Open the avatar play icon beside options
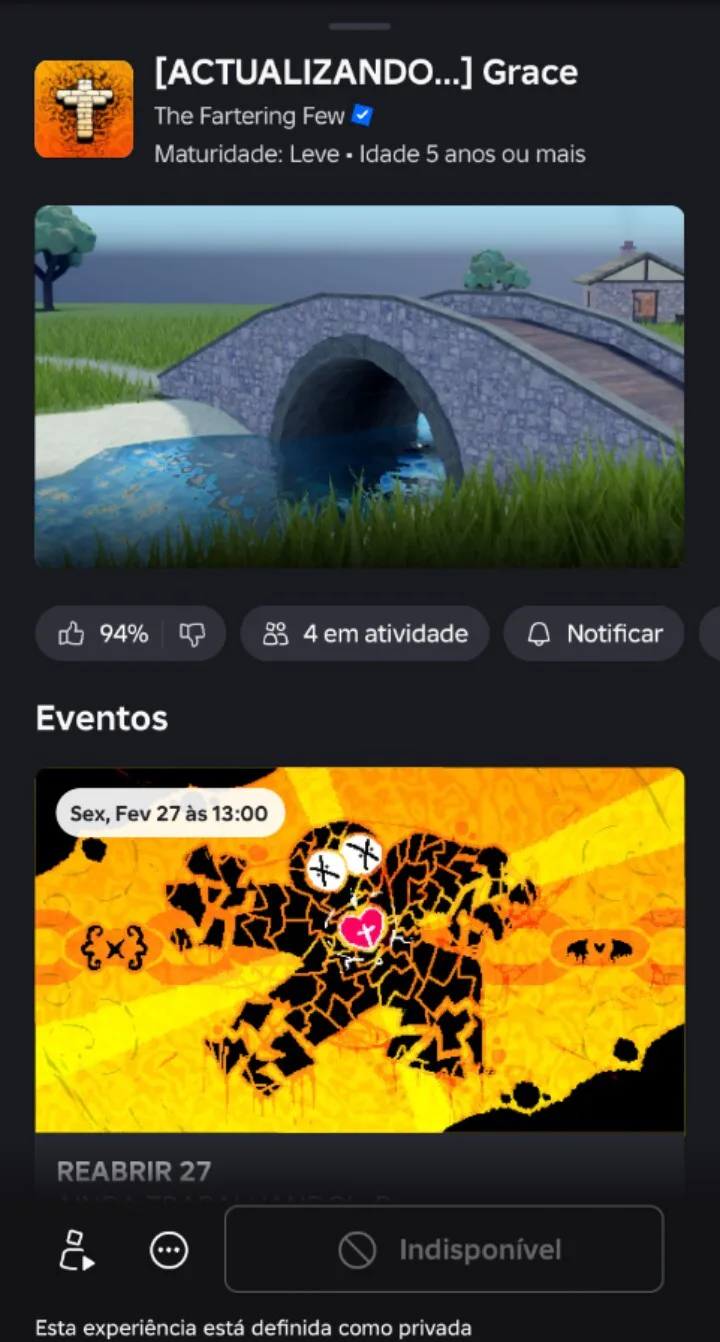 (x=77, y=1249)
